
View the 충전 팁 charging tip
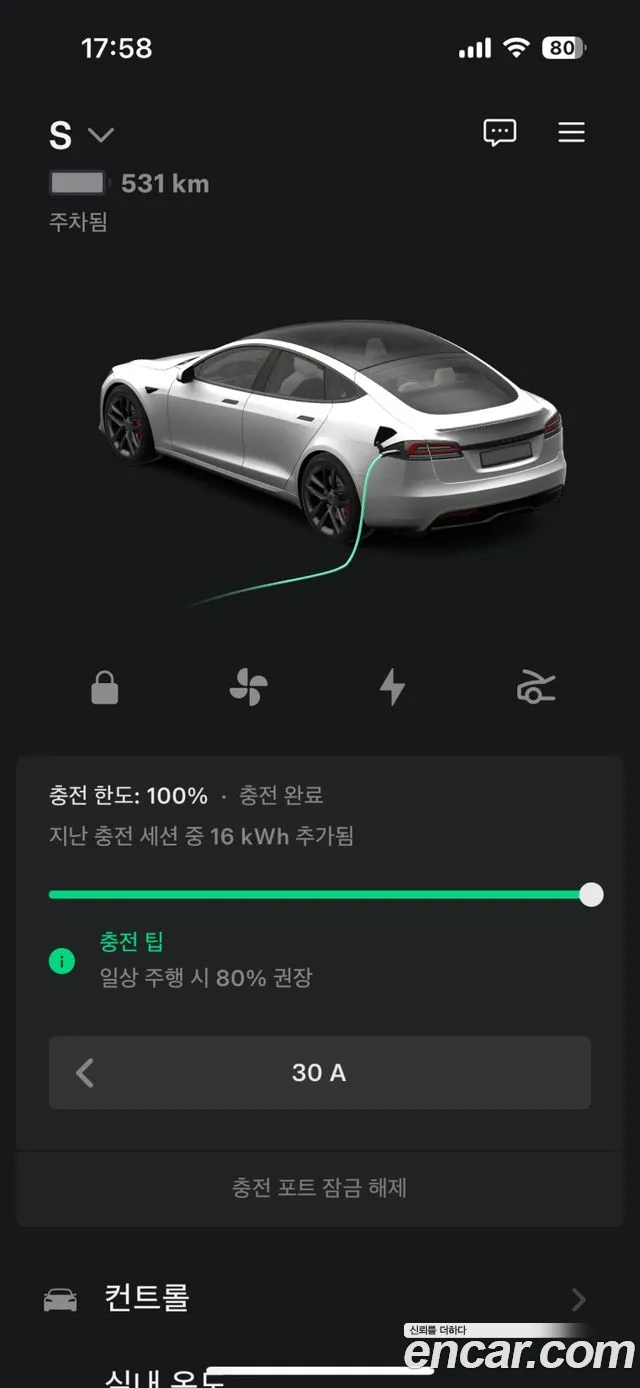click(x=130, y=941)
